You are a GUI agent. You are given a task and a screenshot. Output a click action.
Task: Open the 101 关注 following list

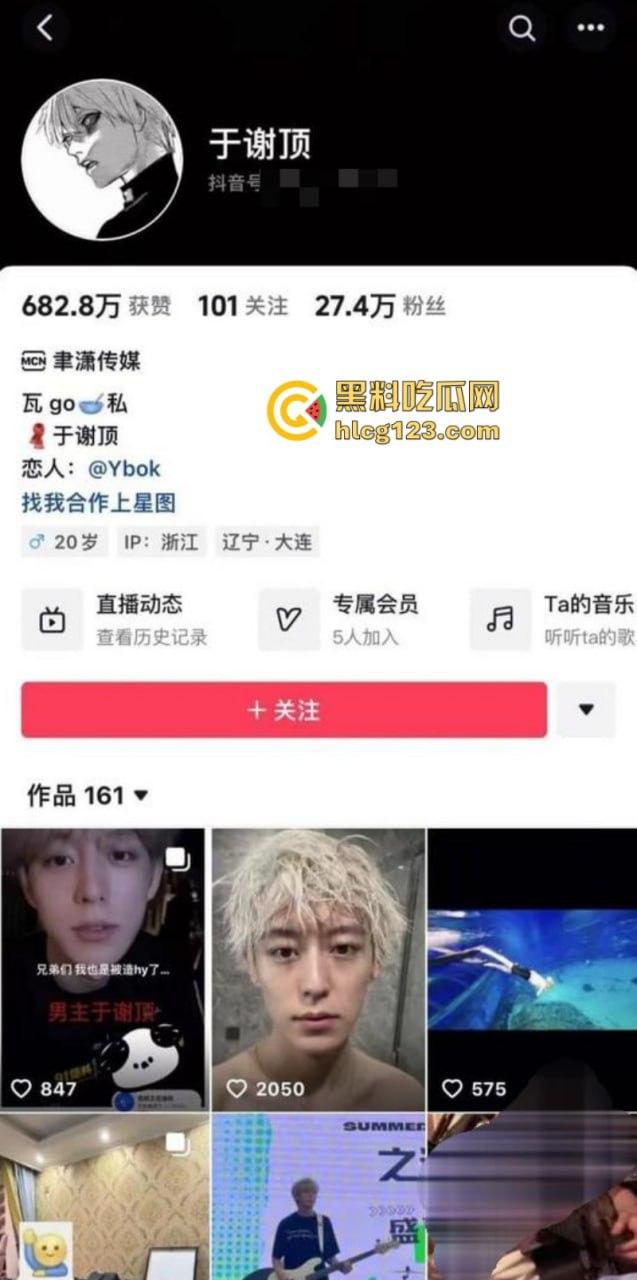[x=242, y=306]
